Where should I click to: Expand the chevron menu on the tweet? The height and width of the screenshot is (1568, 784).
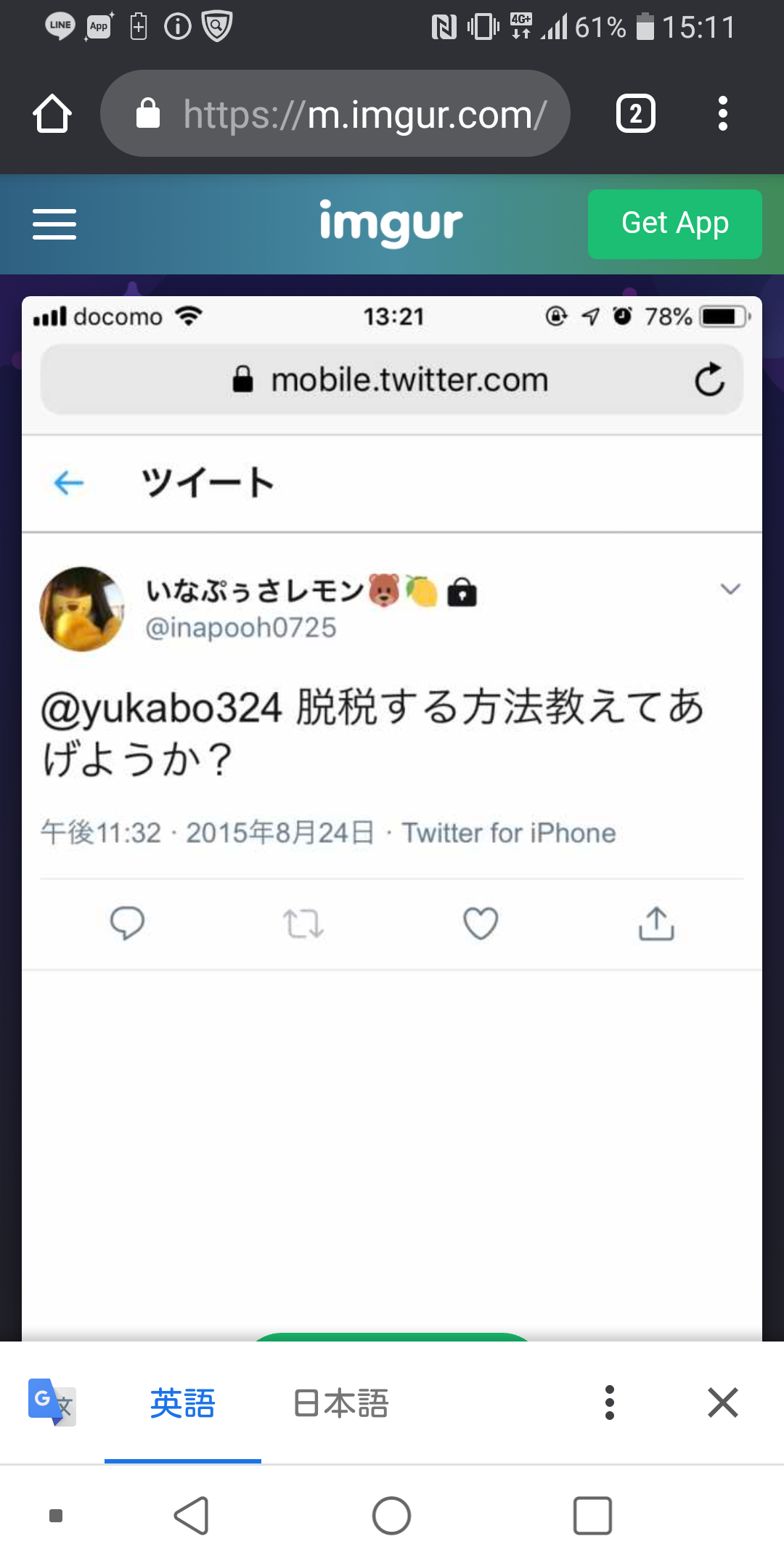(730, 590)
